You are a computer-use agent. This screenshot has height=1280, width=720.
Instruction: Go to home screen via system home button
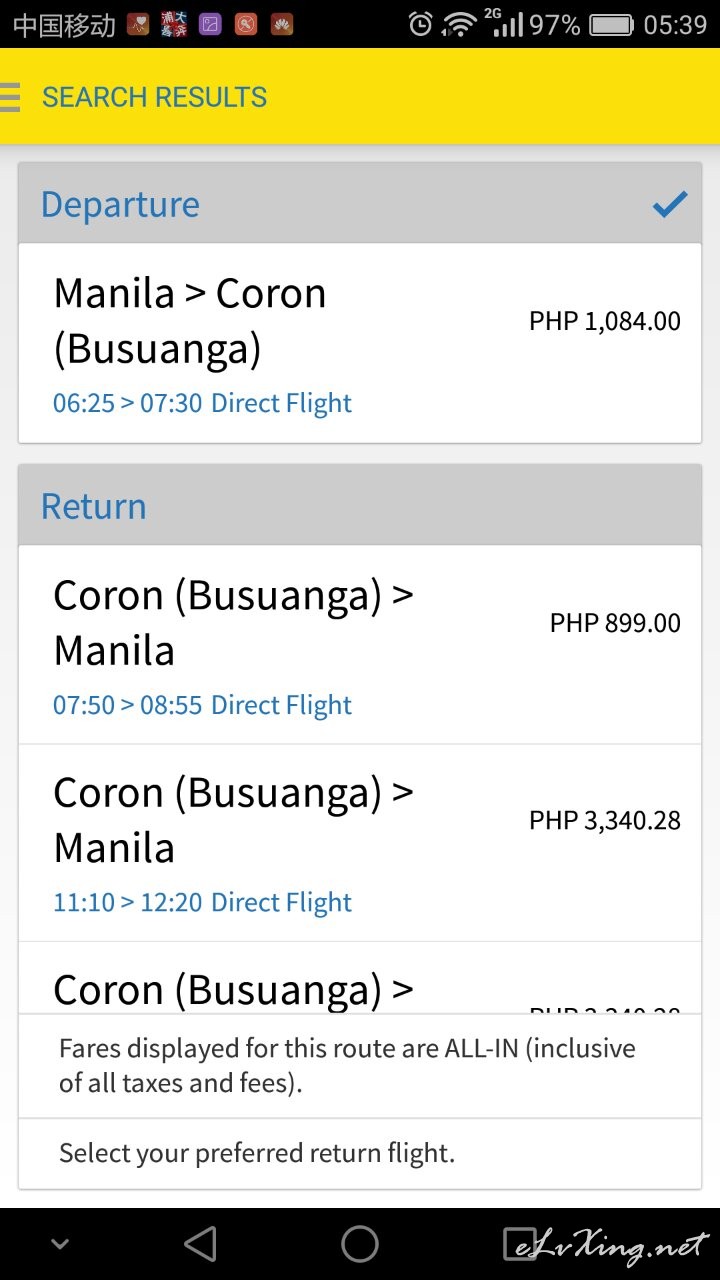coord(360,1244)
